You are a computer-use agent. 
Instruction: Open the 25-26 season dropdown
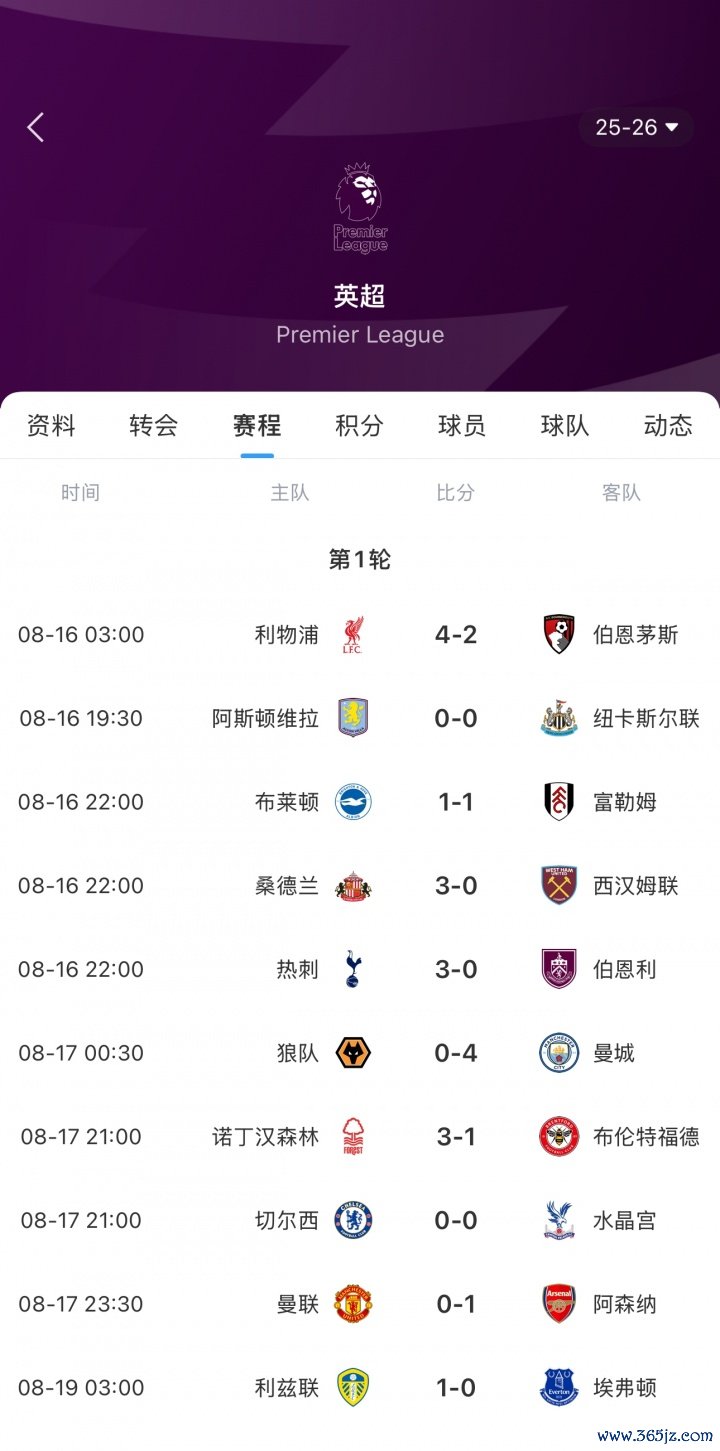(x=637, y=127)
